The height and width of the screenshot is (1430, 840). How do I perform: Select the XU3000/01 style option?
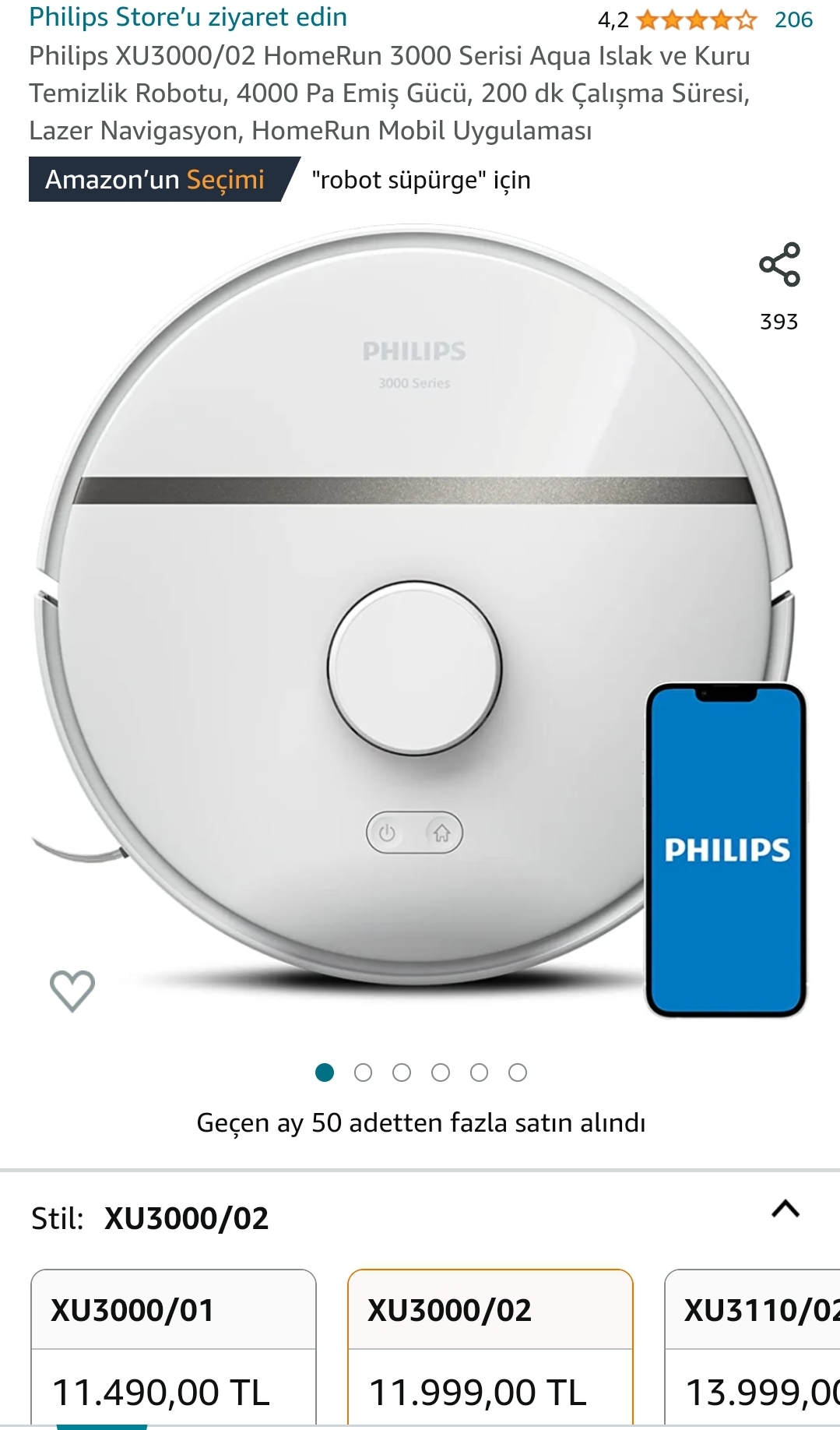174,1348
